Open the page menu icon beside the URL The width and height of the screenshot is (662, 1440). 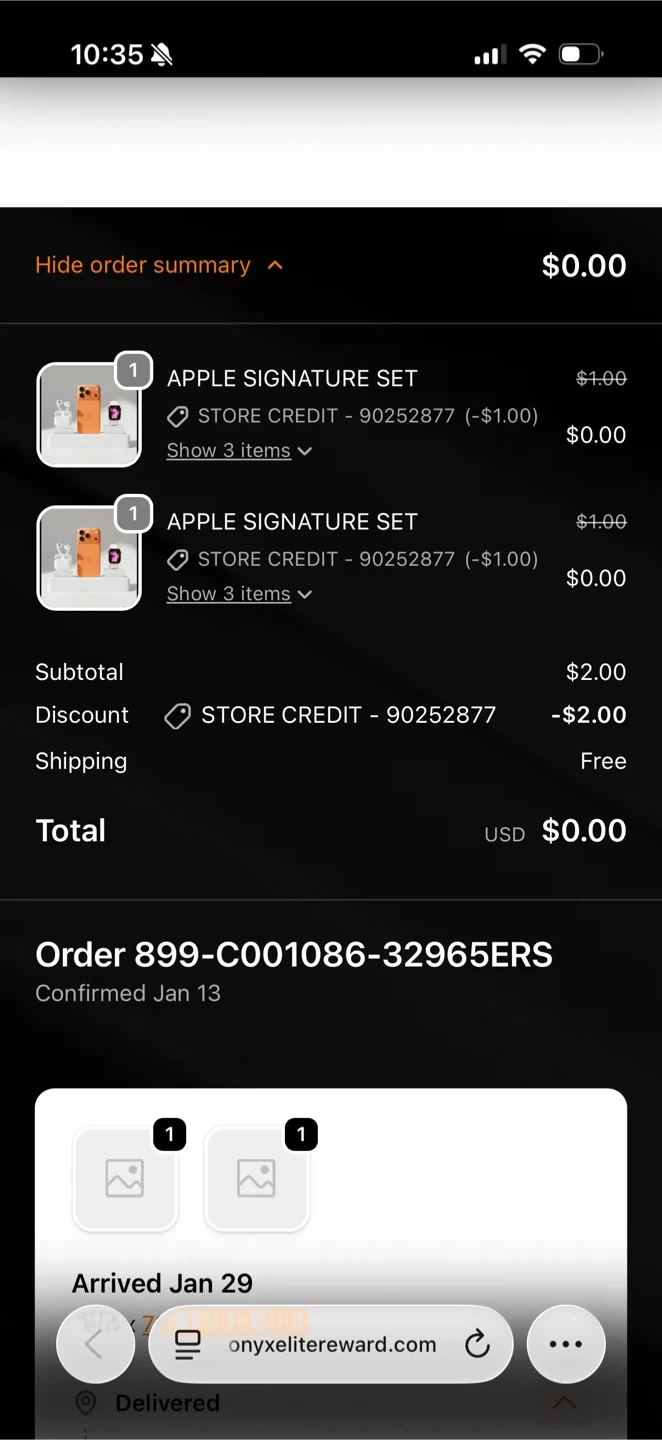click(x=188, y=1345)
